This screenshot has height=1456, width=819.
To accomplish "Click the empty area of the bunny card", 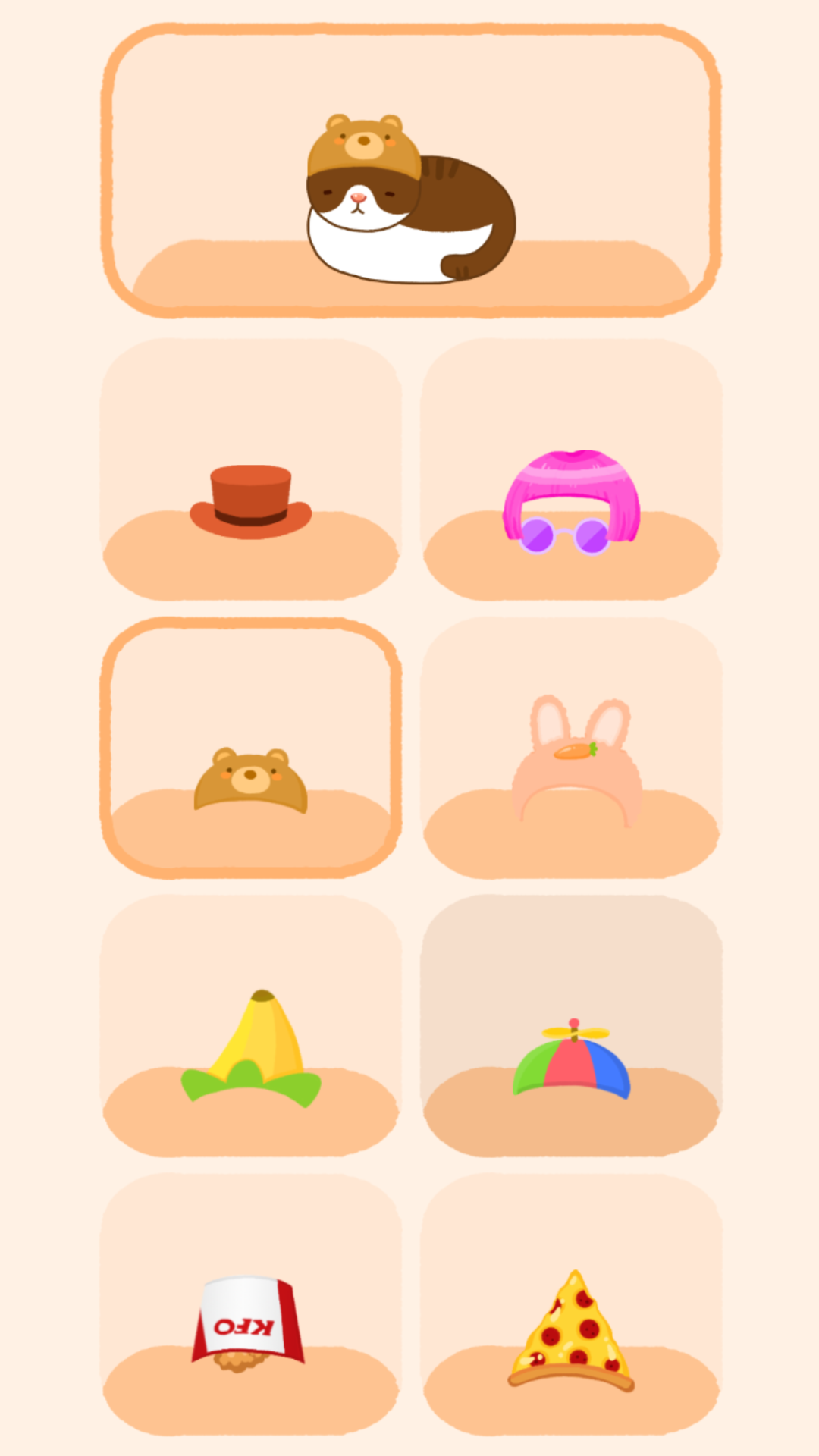I will click(x=573, y=675).
